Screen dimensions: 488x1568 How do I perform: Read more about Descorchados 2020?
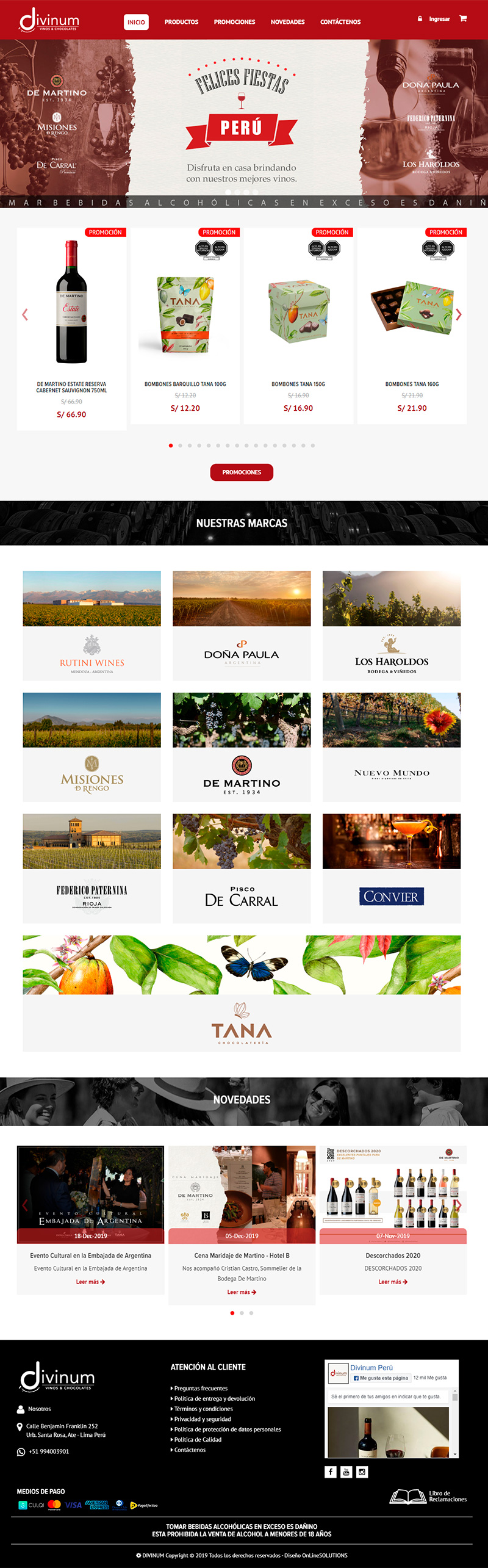pos(393,1282)
